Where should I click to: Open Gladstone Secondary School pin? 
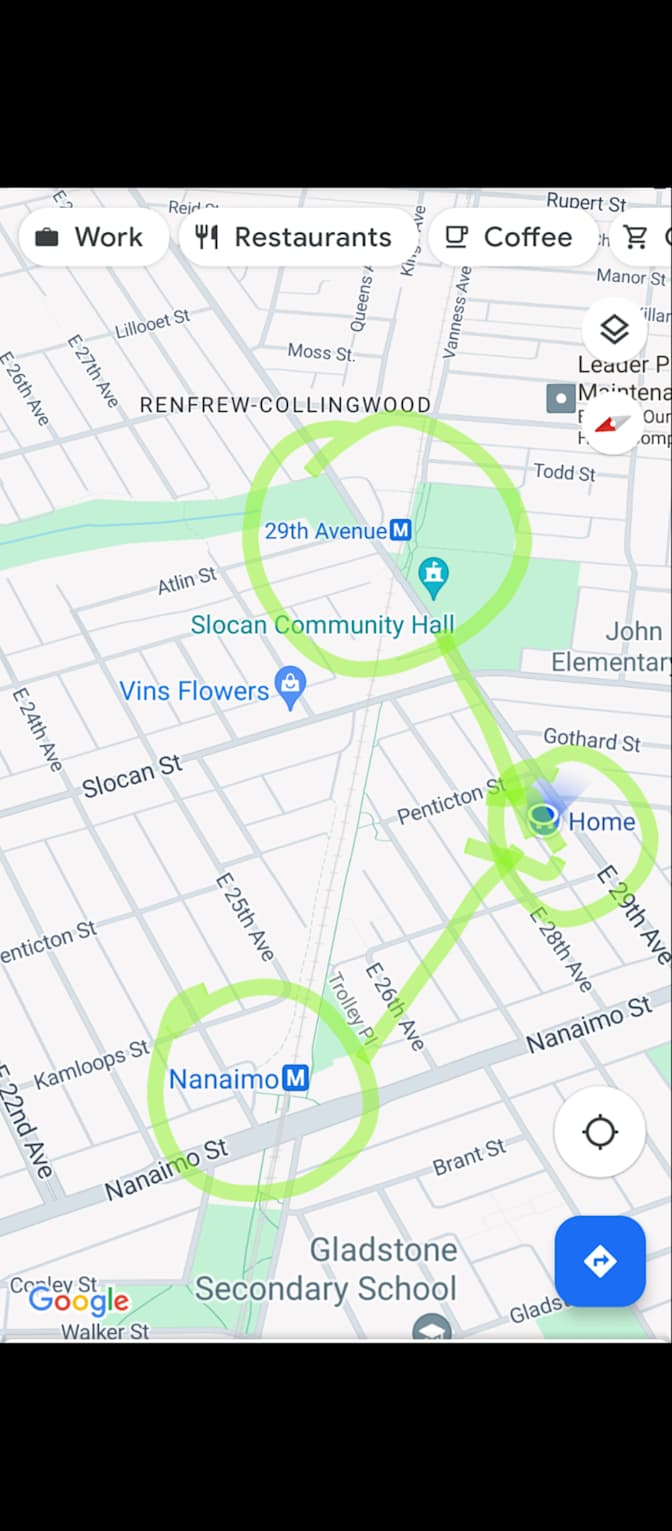(432, 1328)
